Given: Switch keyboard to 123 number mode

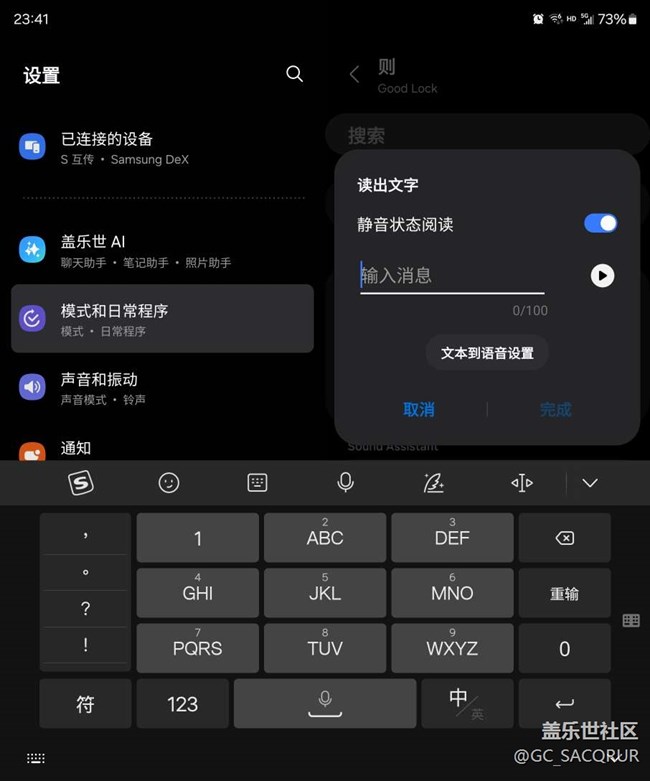Looking at the screenshot, I should tap(182, 704).
